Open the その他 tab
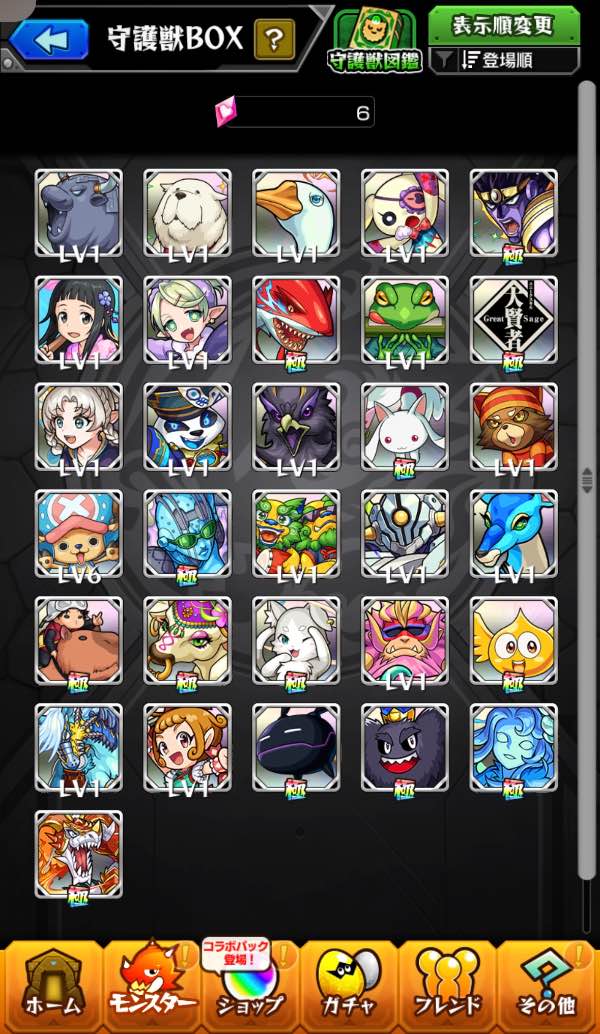This screenshot has height=1034, width=600. [547, 986]
